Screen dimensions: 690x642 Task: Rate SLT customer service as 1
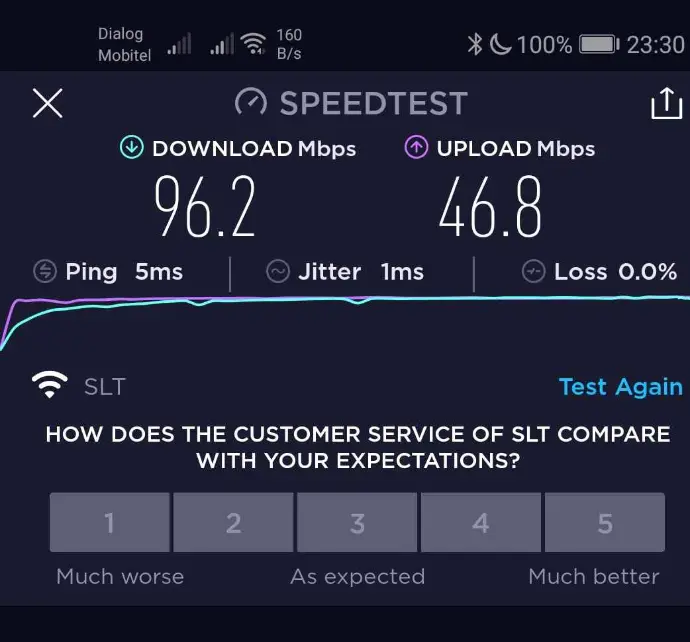110,522
